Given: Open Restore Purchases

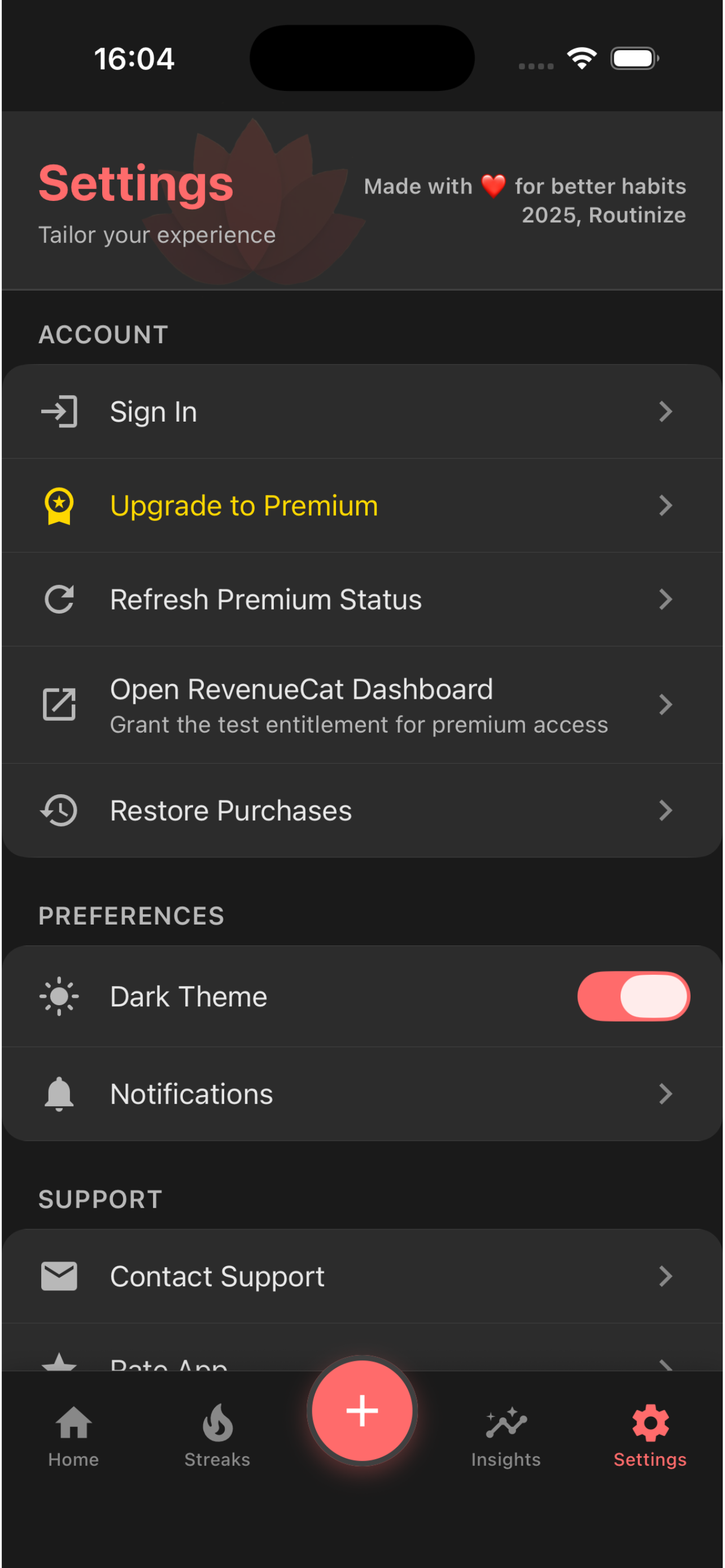Looking at the screenshot, I should coord(230,809).
